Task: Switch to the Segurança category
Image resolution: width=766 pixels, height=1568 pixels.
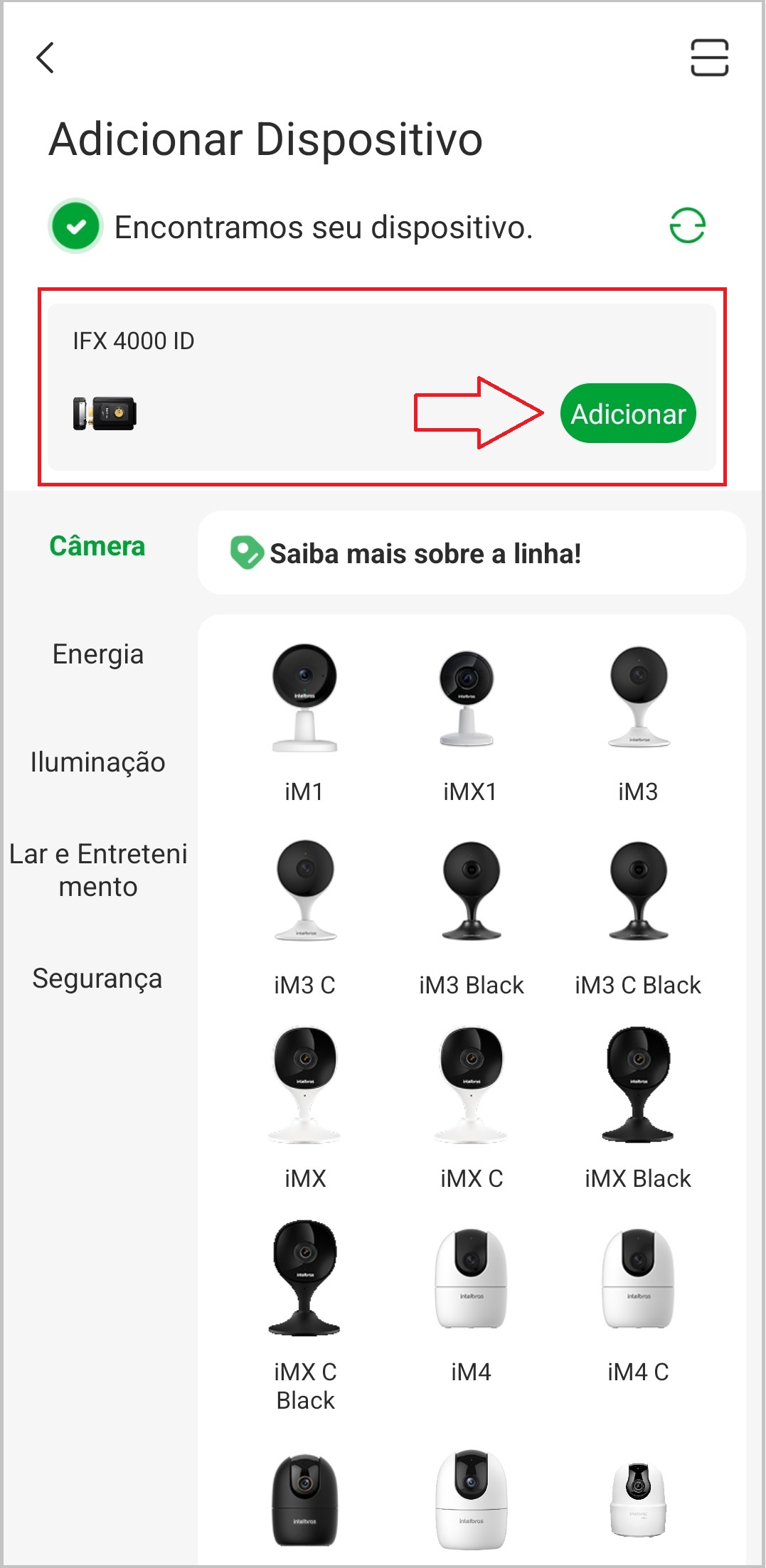Action: click(97, 978)
